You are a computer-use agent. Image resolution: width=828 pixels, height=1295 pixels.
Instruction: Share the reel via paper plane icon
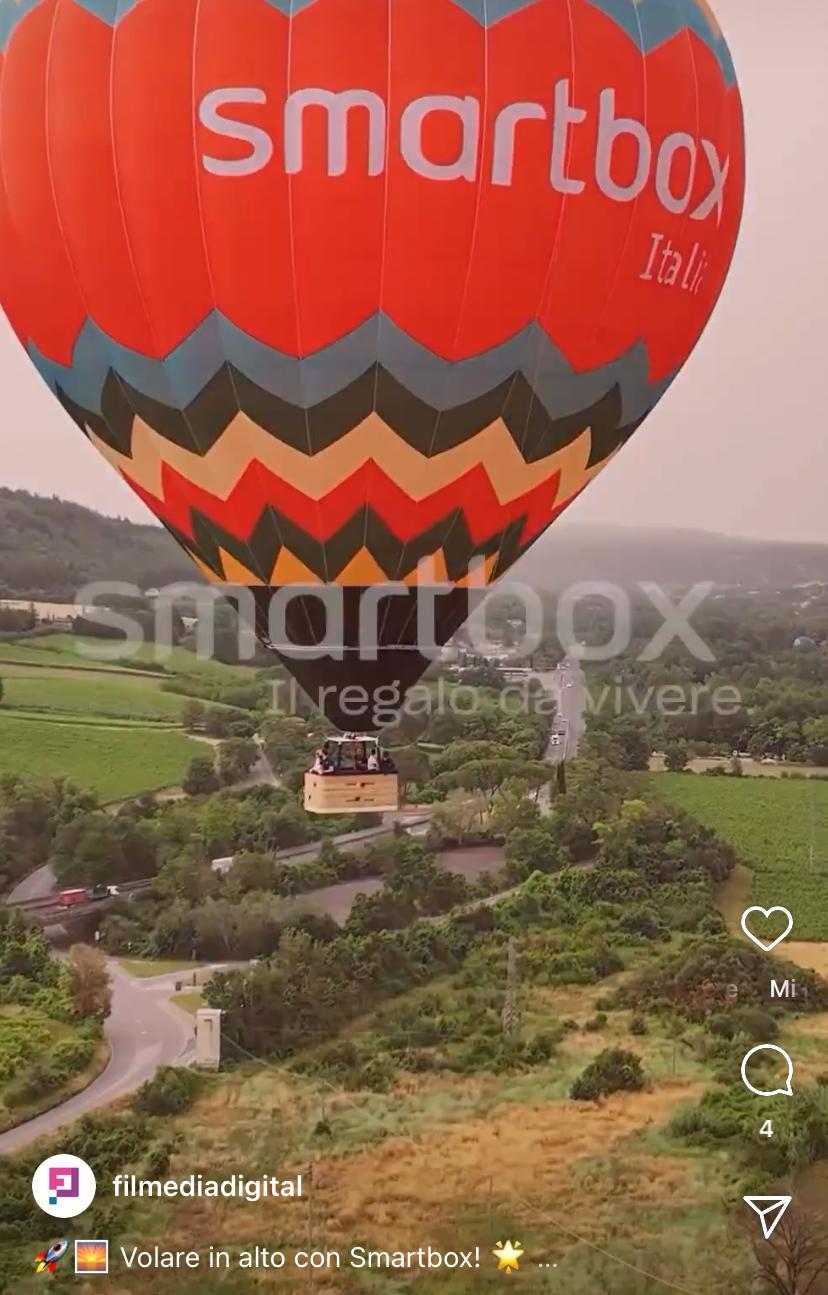[767, 1215]
